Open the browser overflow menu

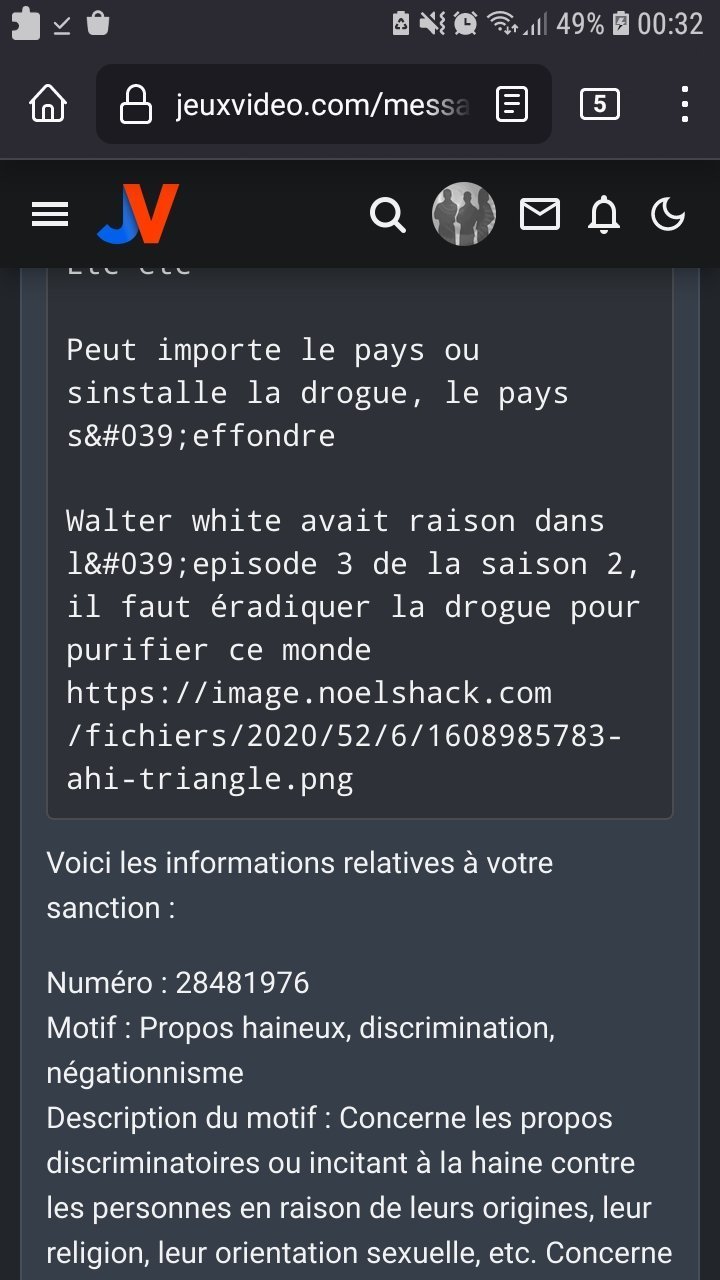(x=685, y=104)
